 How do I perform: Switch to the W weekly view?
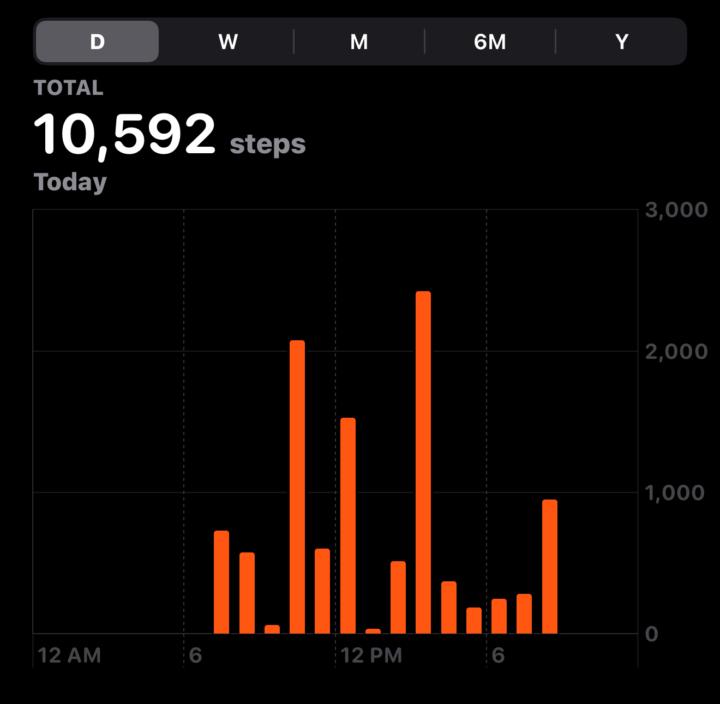pyautogui.click(x=228, y=42)
